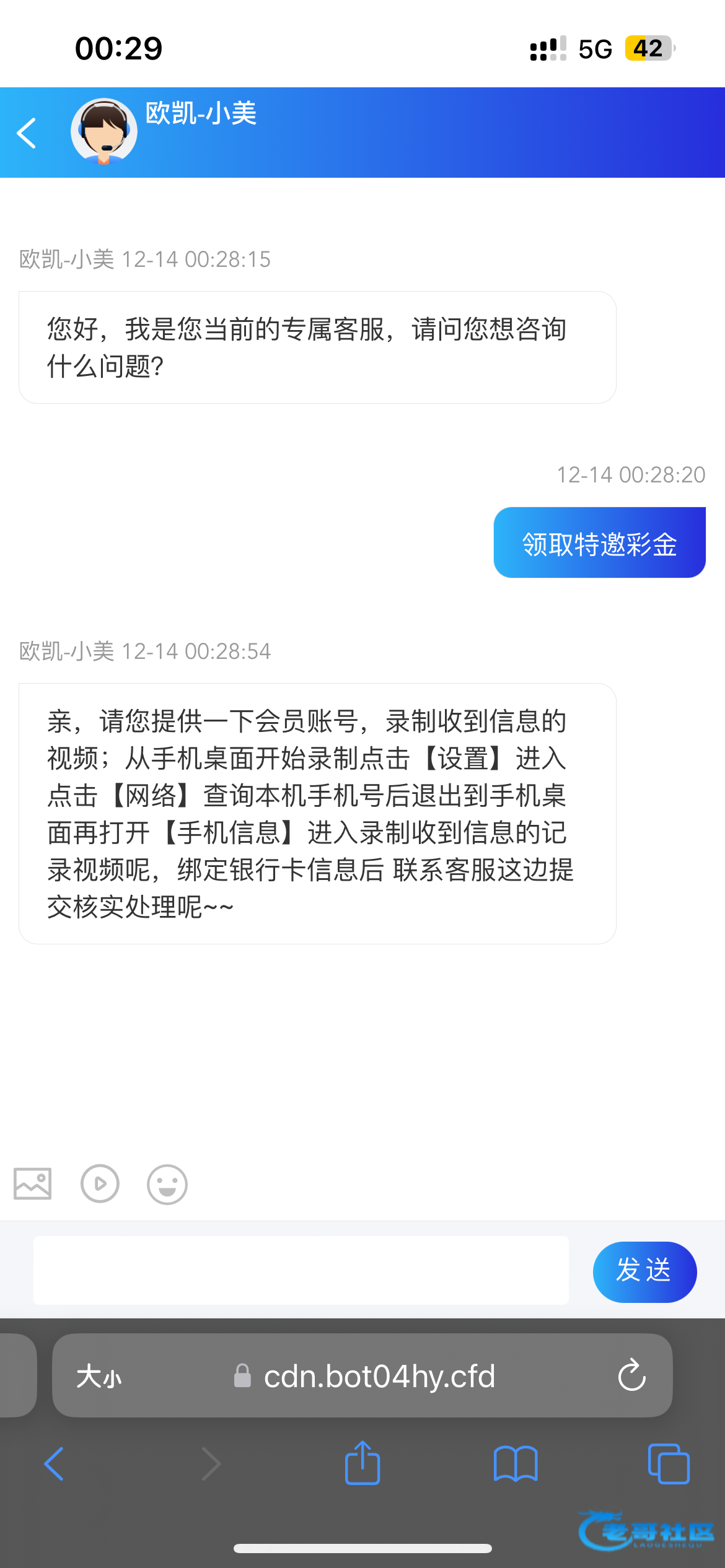Open the 大小 page settings menu
This screenshot has height=1568, width=725.
coord(99,1377)
